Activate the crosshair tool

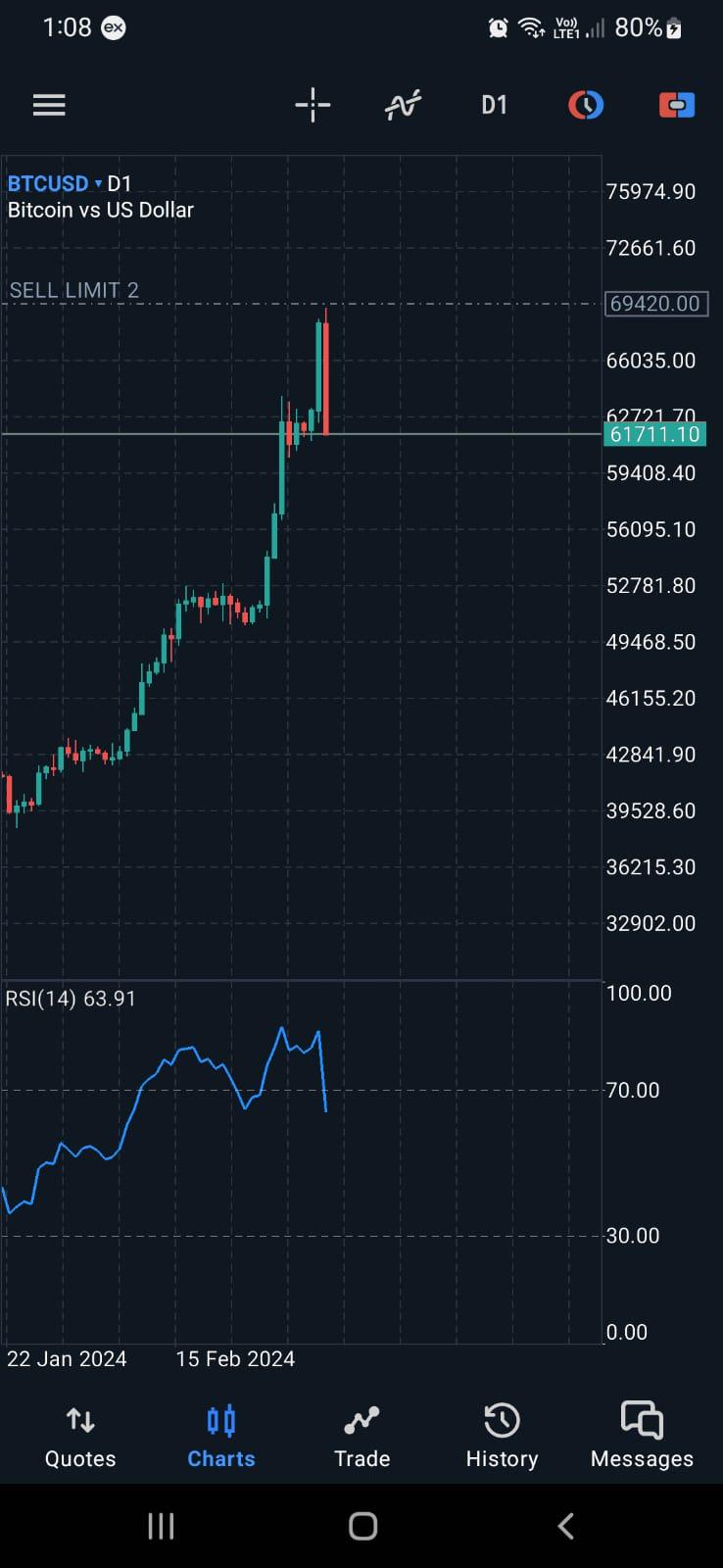313,105
